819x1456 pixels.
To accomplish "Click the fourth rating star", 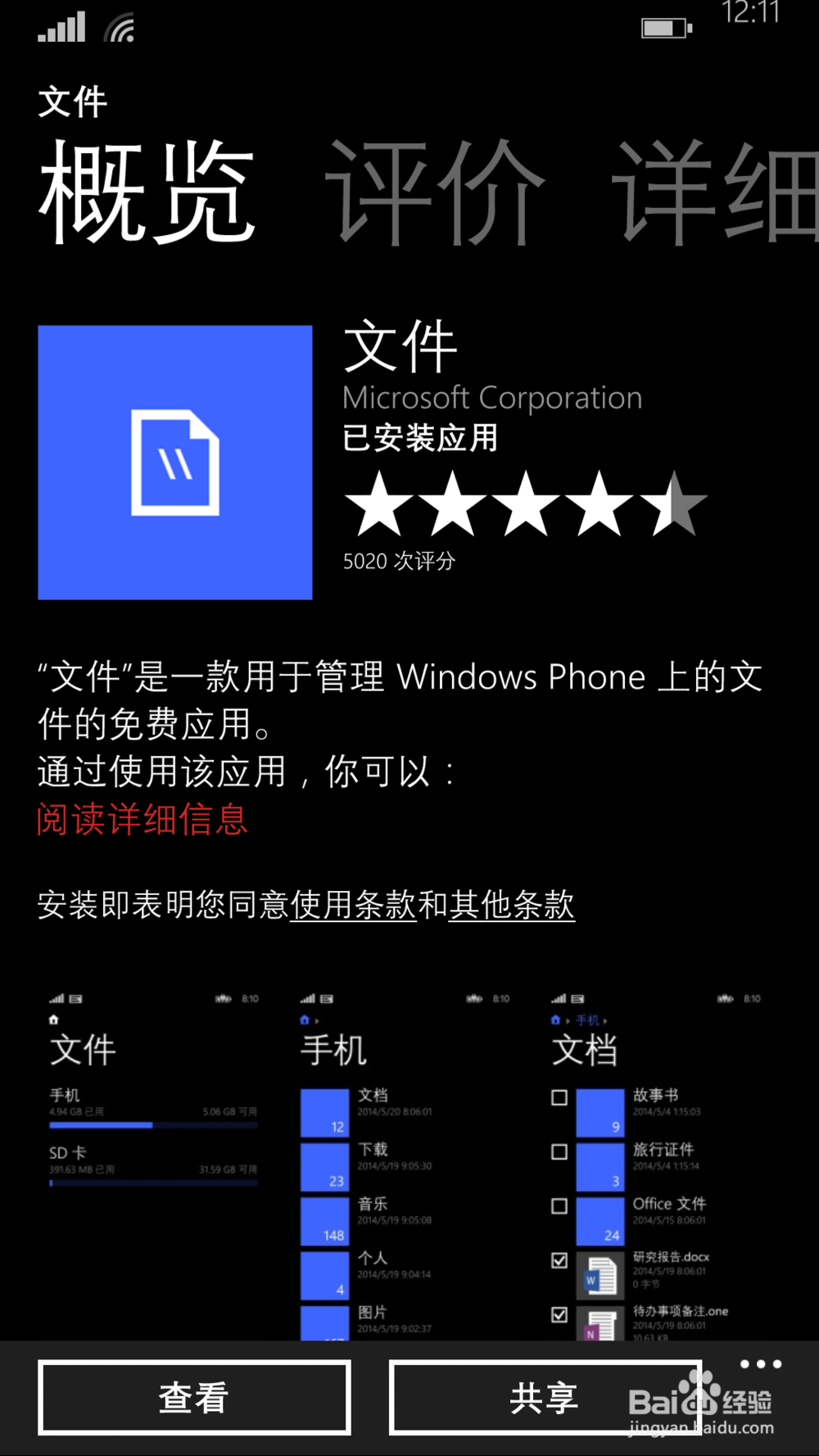I will pyautogui.click(x=600, y=506).
